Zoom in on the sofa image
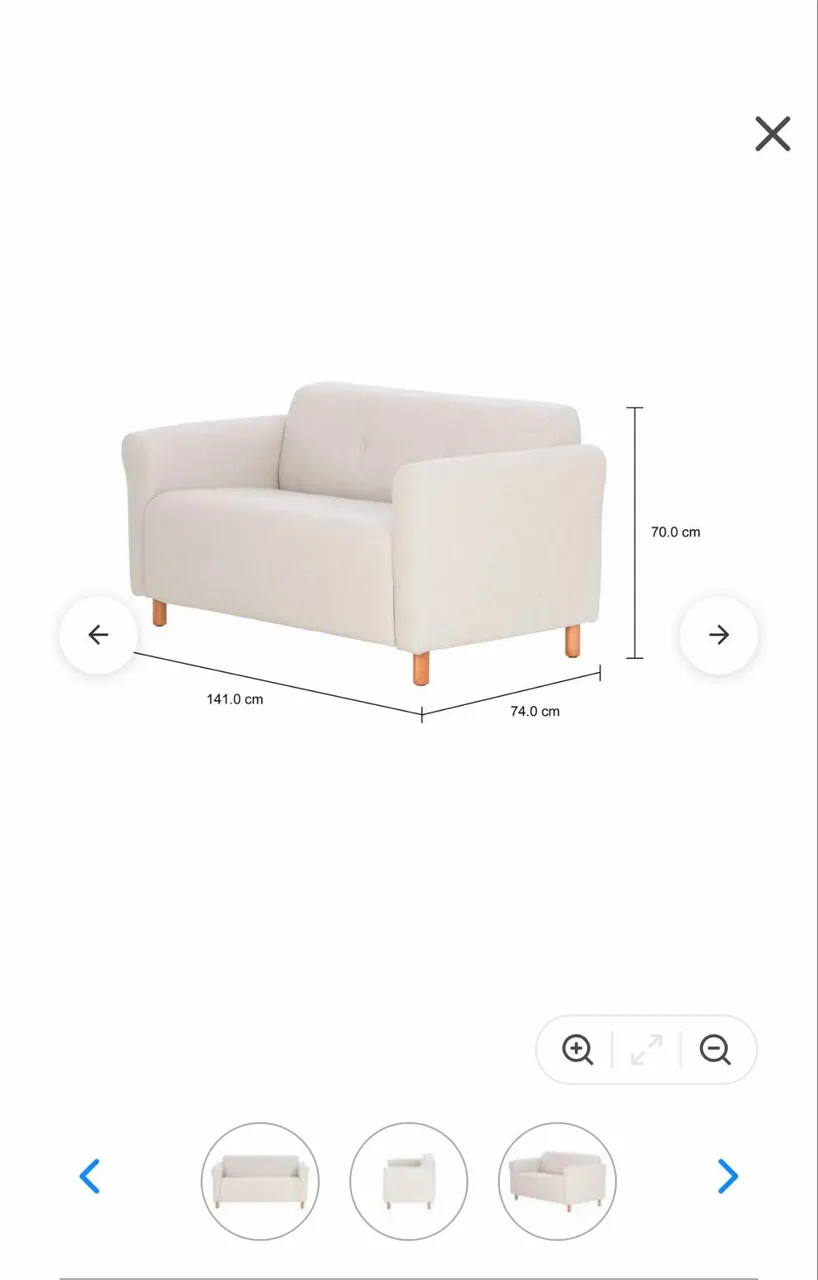Viewport: 818px width, 1280px height. [577, 1049]
